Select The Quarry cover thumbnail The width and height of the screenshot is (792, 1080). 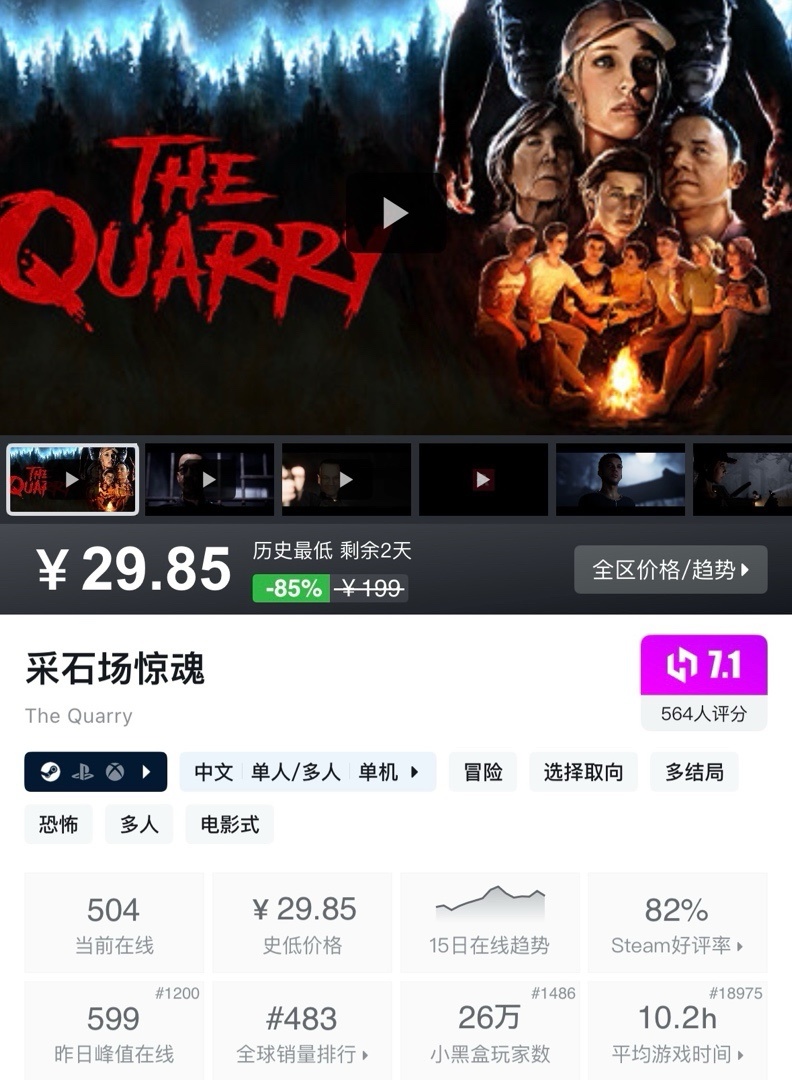pos(71,480)
